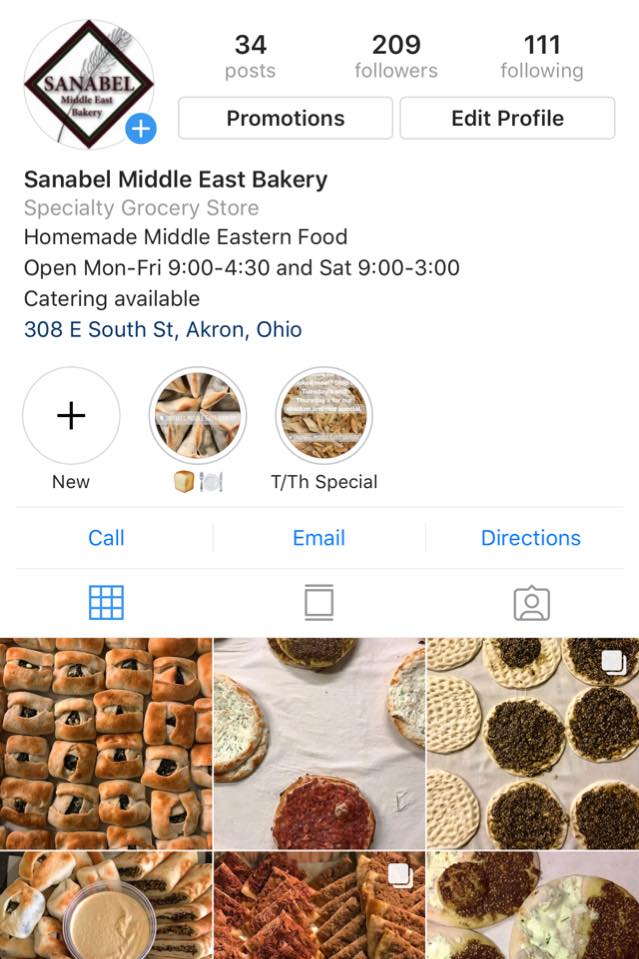
Task: Open the Promotions button
Action: (x=285, y=118)
